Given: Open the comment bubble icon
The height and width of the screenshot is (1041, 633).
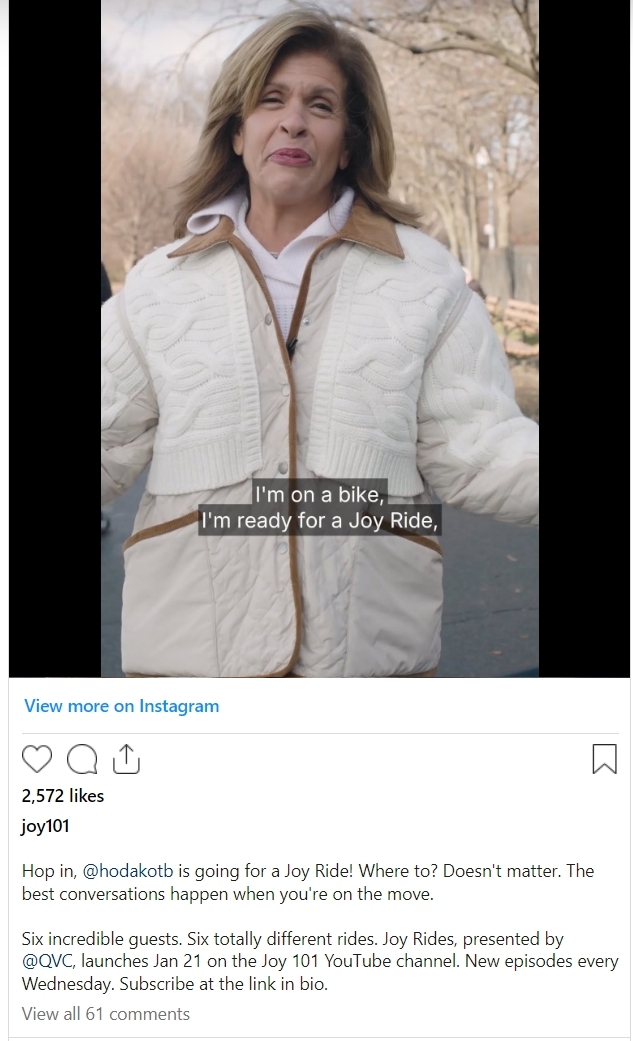Looking at the screenshot, I should [81, 760].
